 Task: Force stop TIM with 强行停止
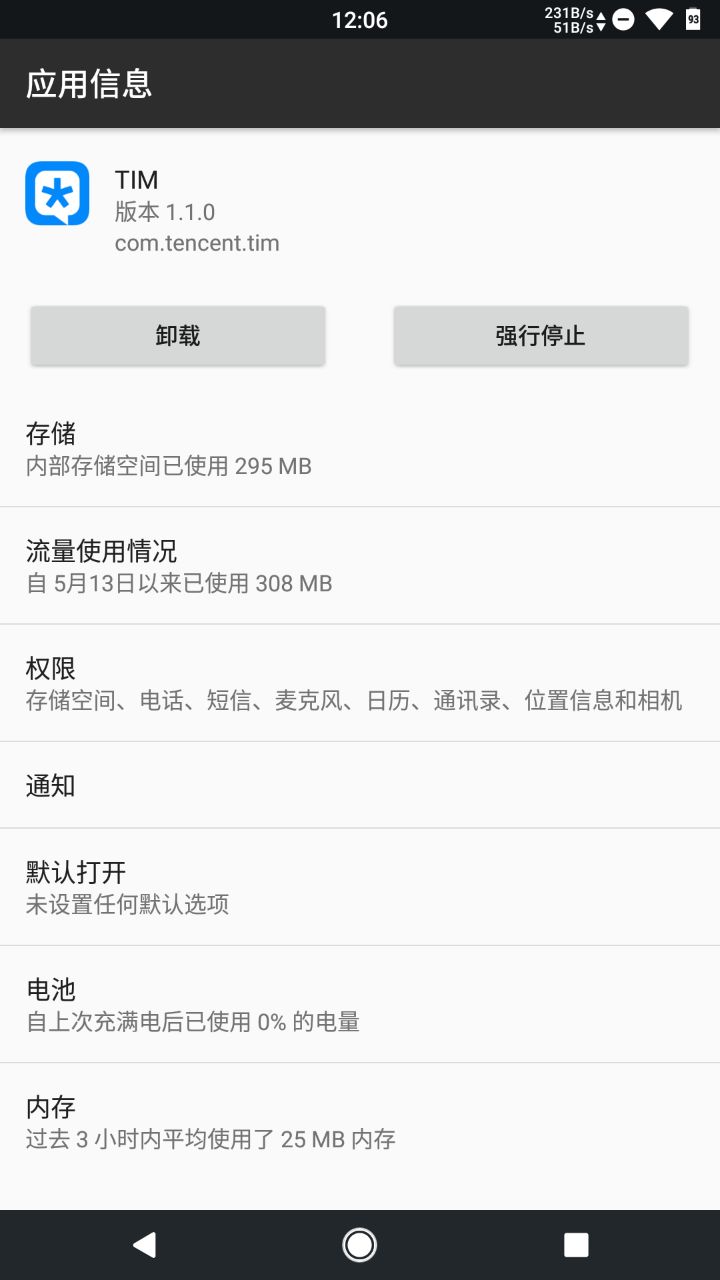pyautogui.click(x=540, y=336)
